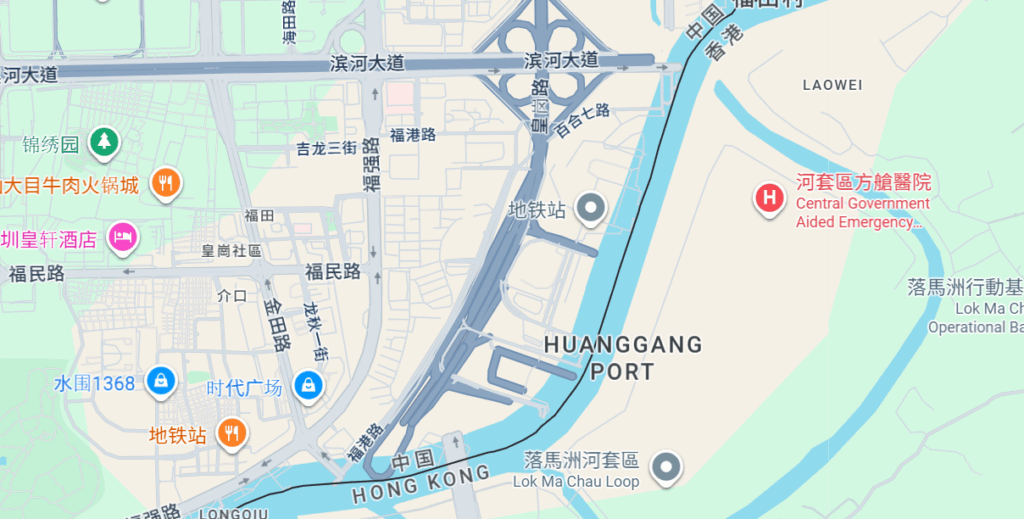Select the Lok Ma Chau Loop marker

pyautogui.click(x=665, y=465)
